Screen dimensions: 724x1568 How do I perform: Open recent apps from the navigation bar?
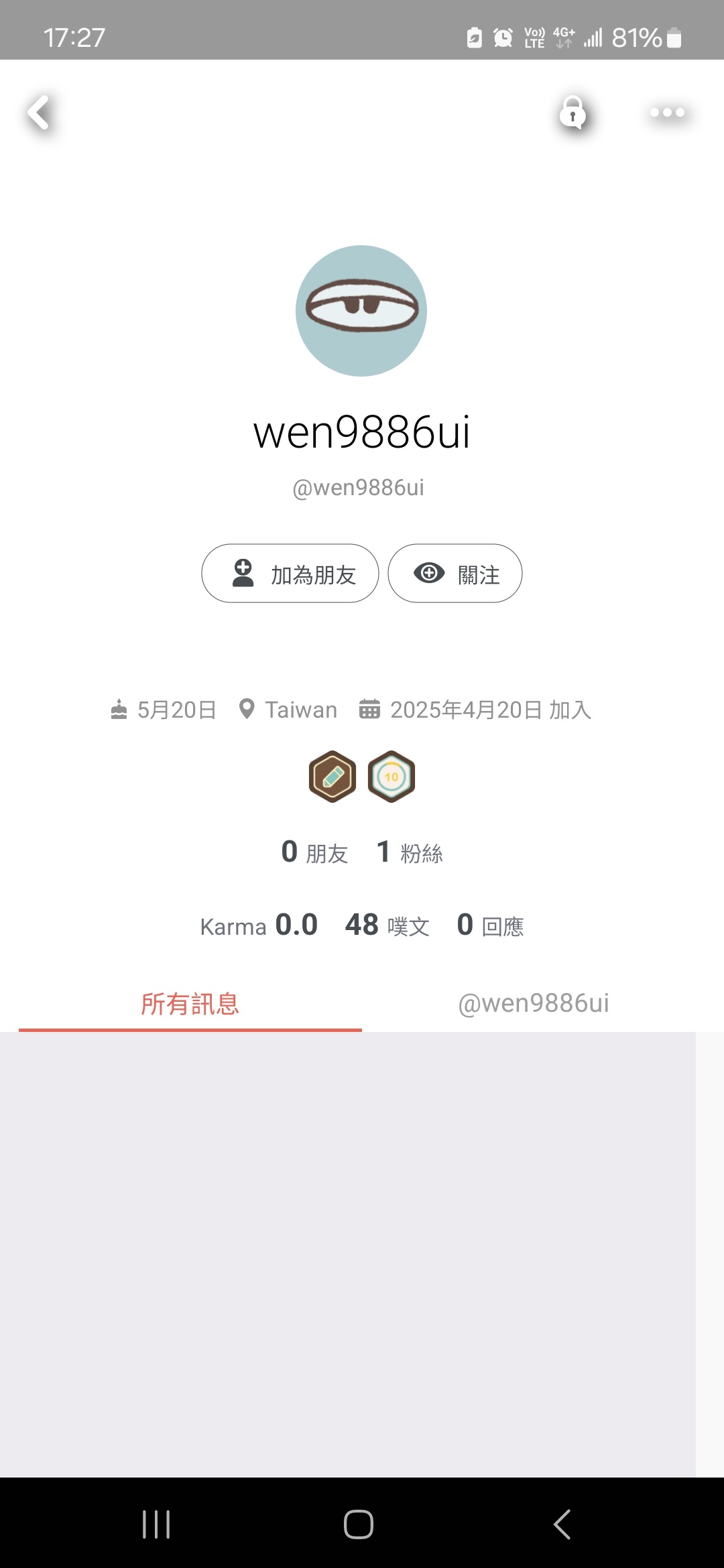(x=156, y=1524)
